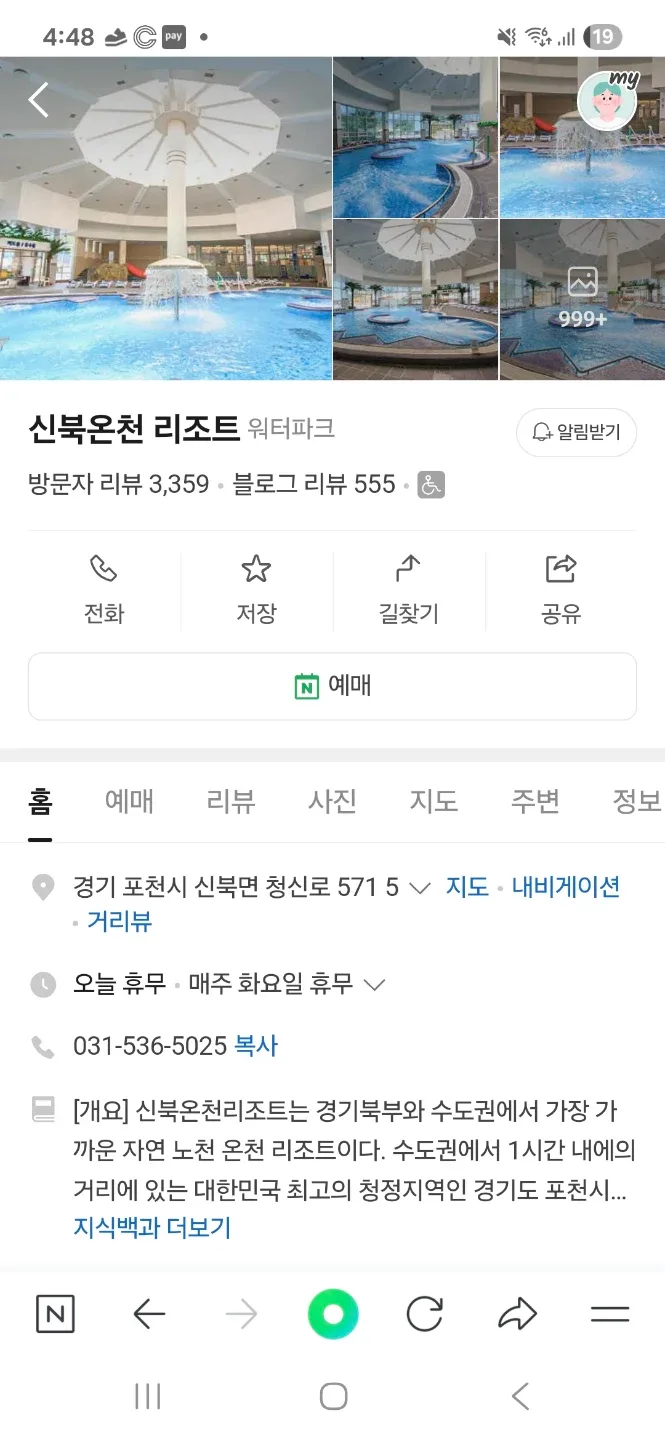Image resolution: width=665 pixels, height=1440 pixels.
Task: Share this place via 공유
Action: [561, 590]
